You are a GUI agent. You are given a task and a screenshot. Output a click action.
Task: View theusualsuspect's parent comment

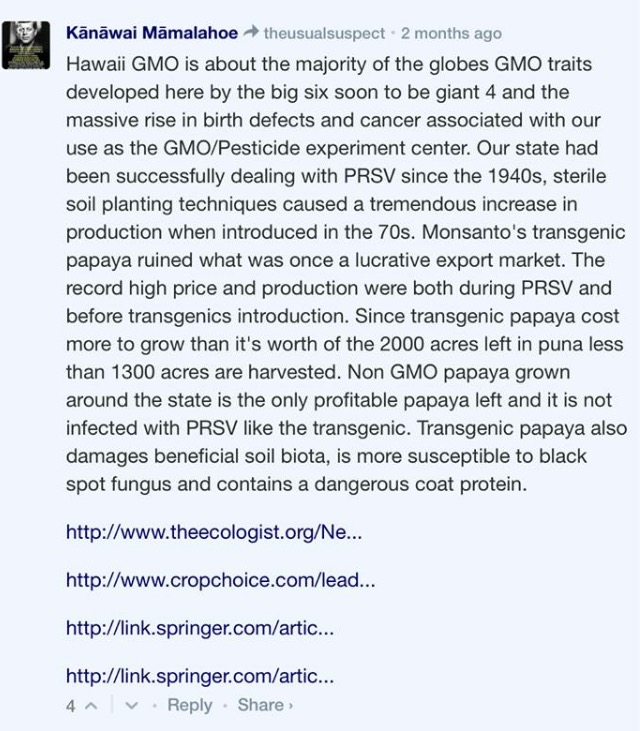click(323, 34)
